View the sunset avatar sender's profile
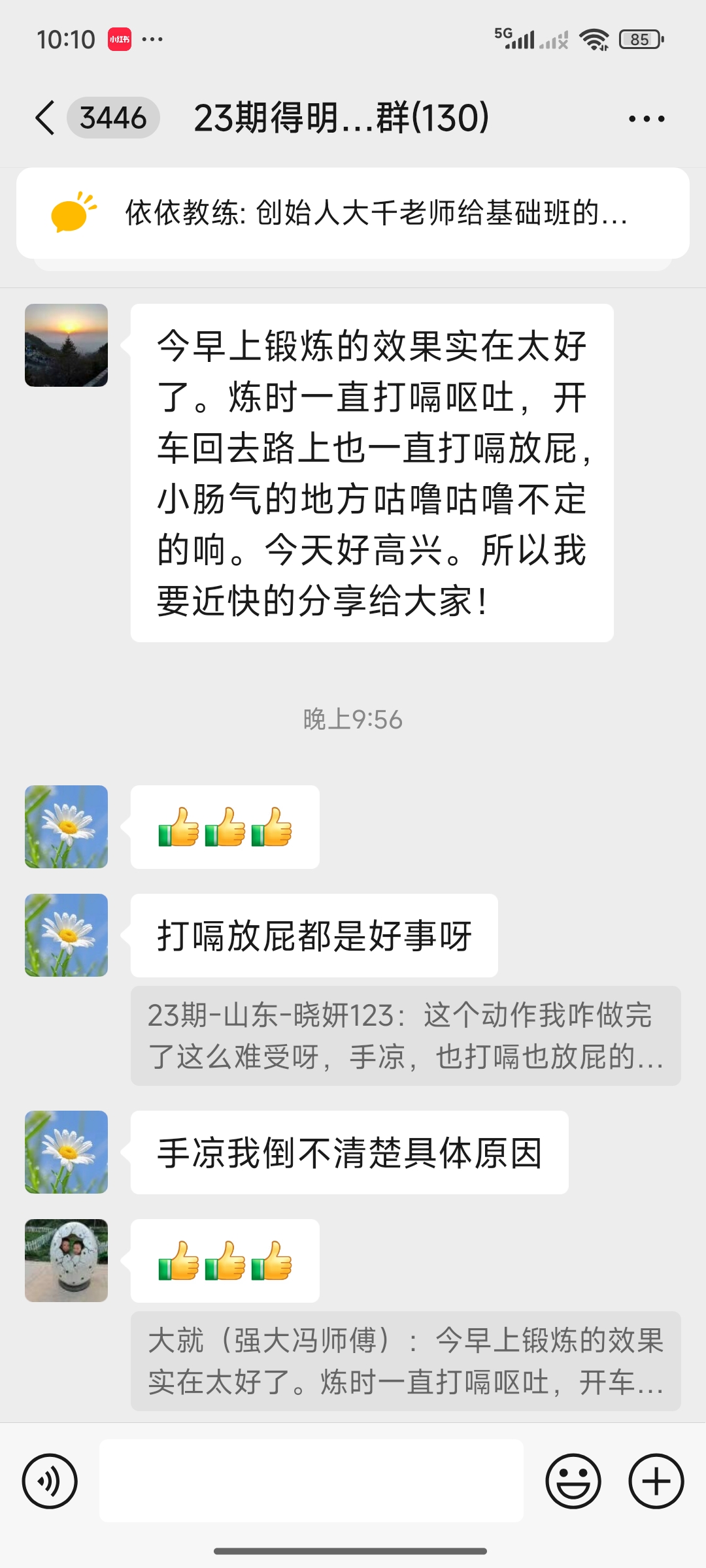706x1568 pixels. (x=66, y=346)
